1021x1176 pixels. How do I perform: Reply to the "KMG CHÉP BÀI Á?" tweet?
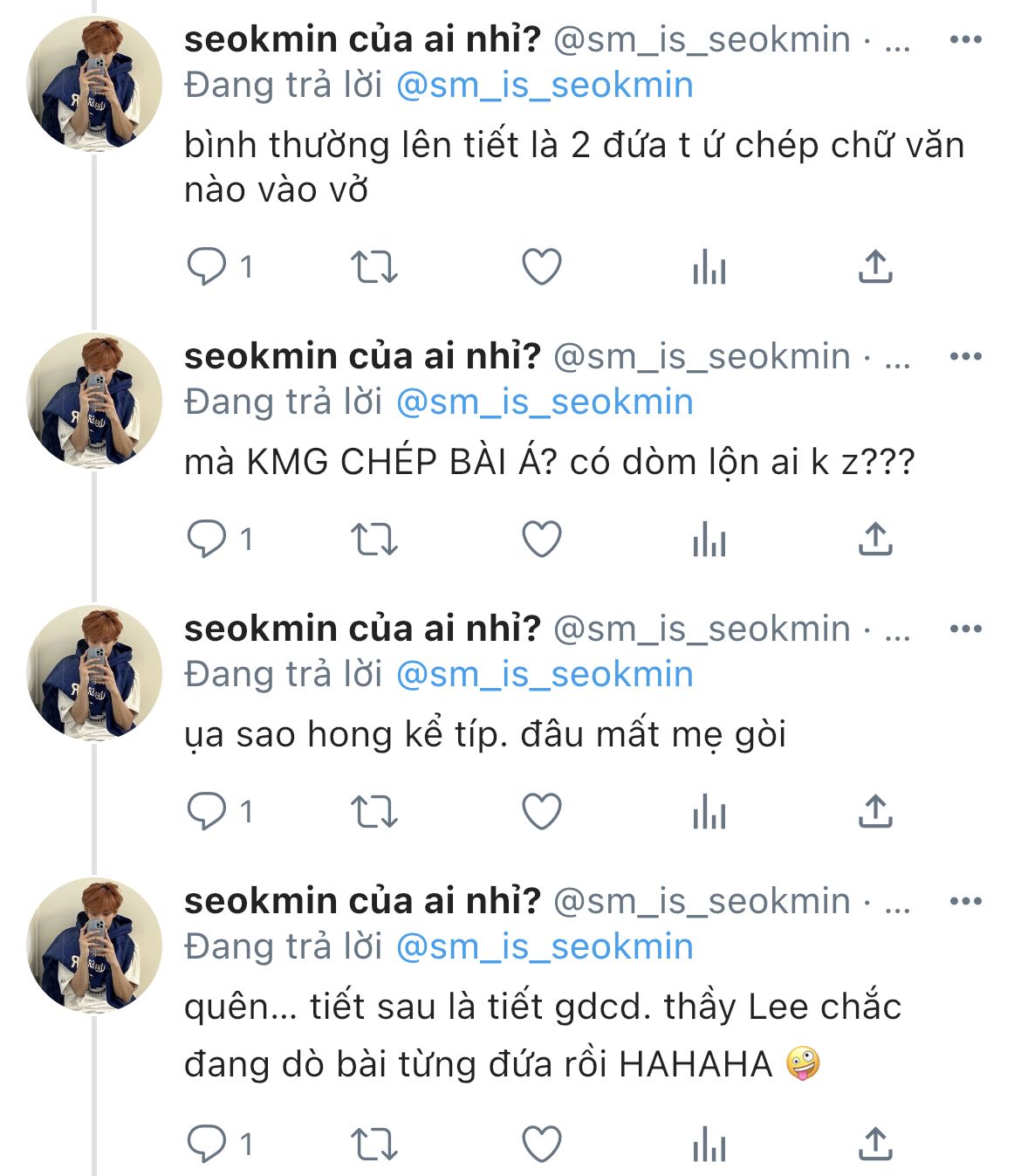[x=208, y=539]
